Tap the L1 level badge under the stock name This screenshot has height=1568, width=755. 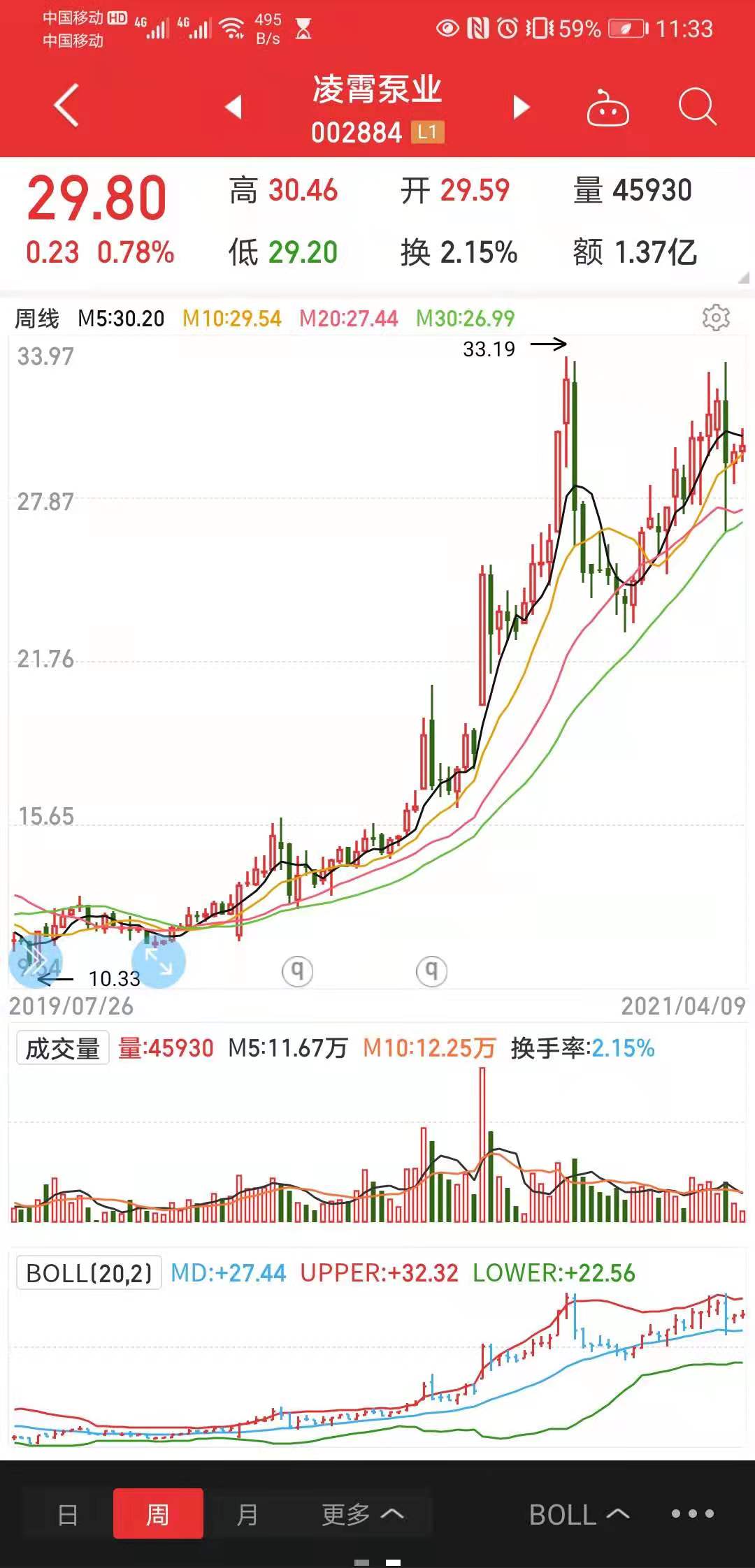point(428,131)
